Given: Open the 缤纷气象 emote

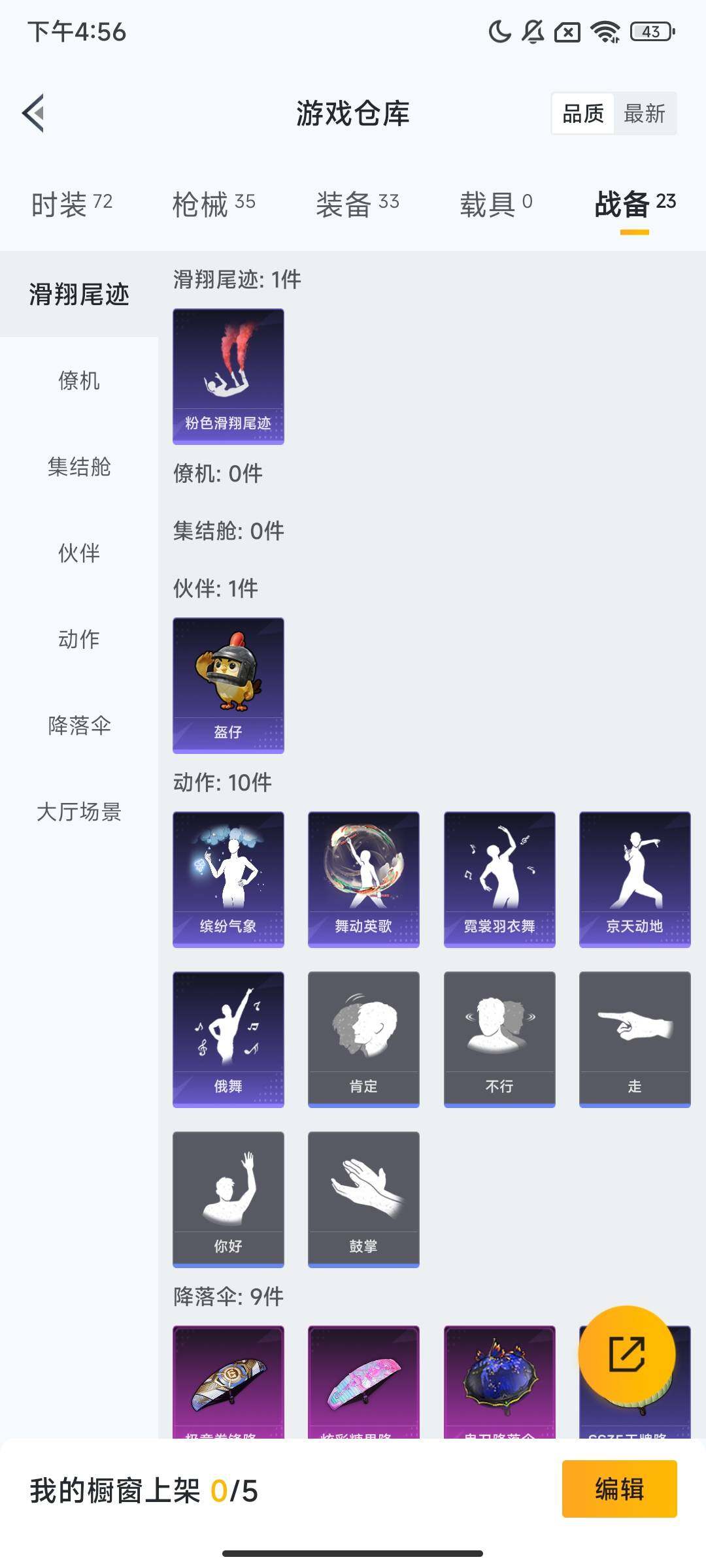Looking at the screenshot, I should (x=228, y=879).
